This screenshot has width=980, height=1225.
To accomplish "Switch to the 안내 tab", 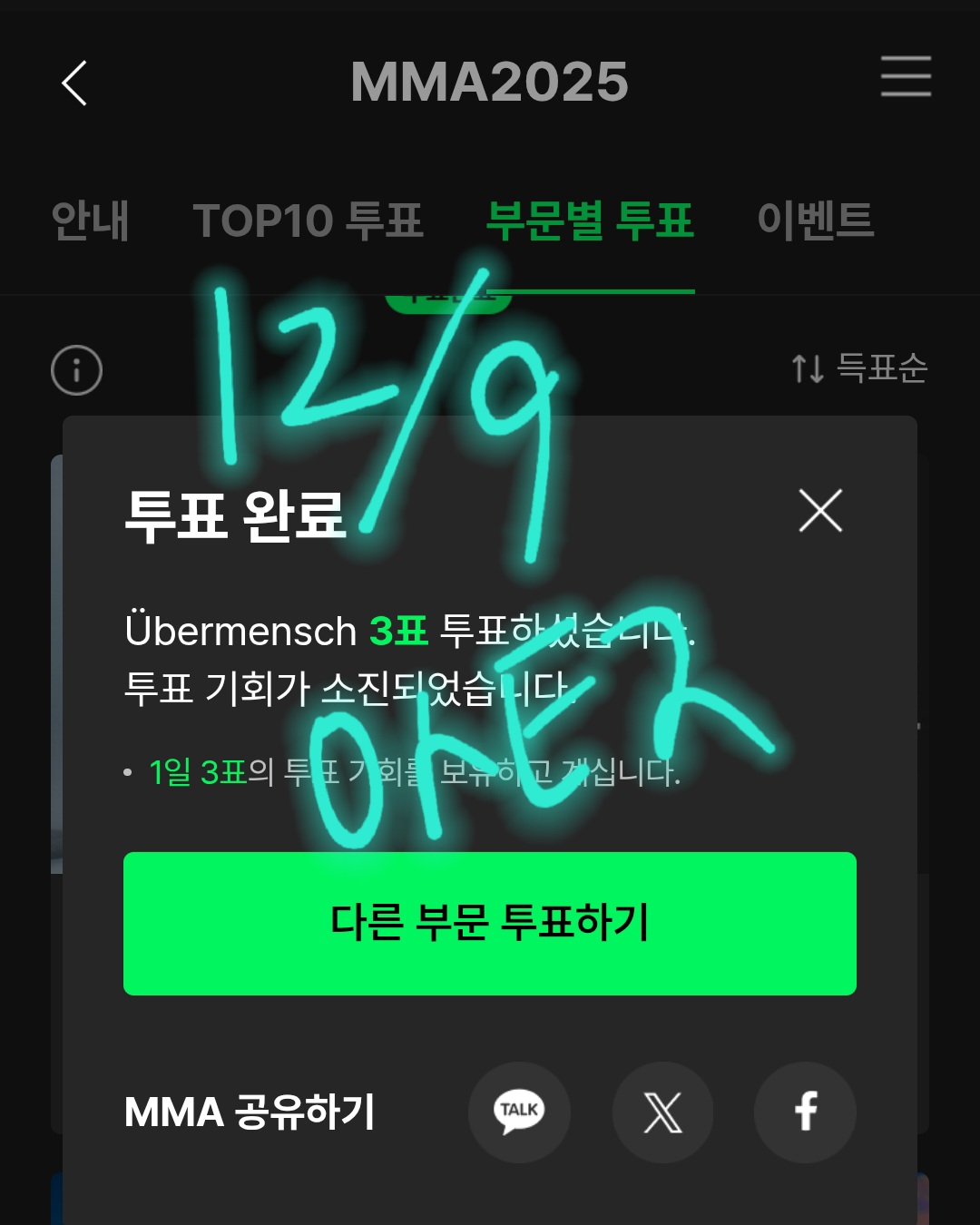I will (91, 220).
